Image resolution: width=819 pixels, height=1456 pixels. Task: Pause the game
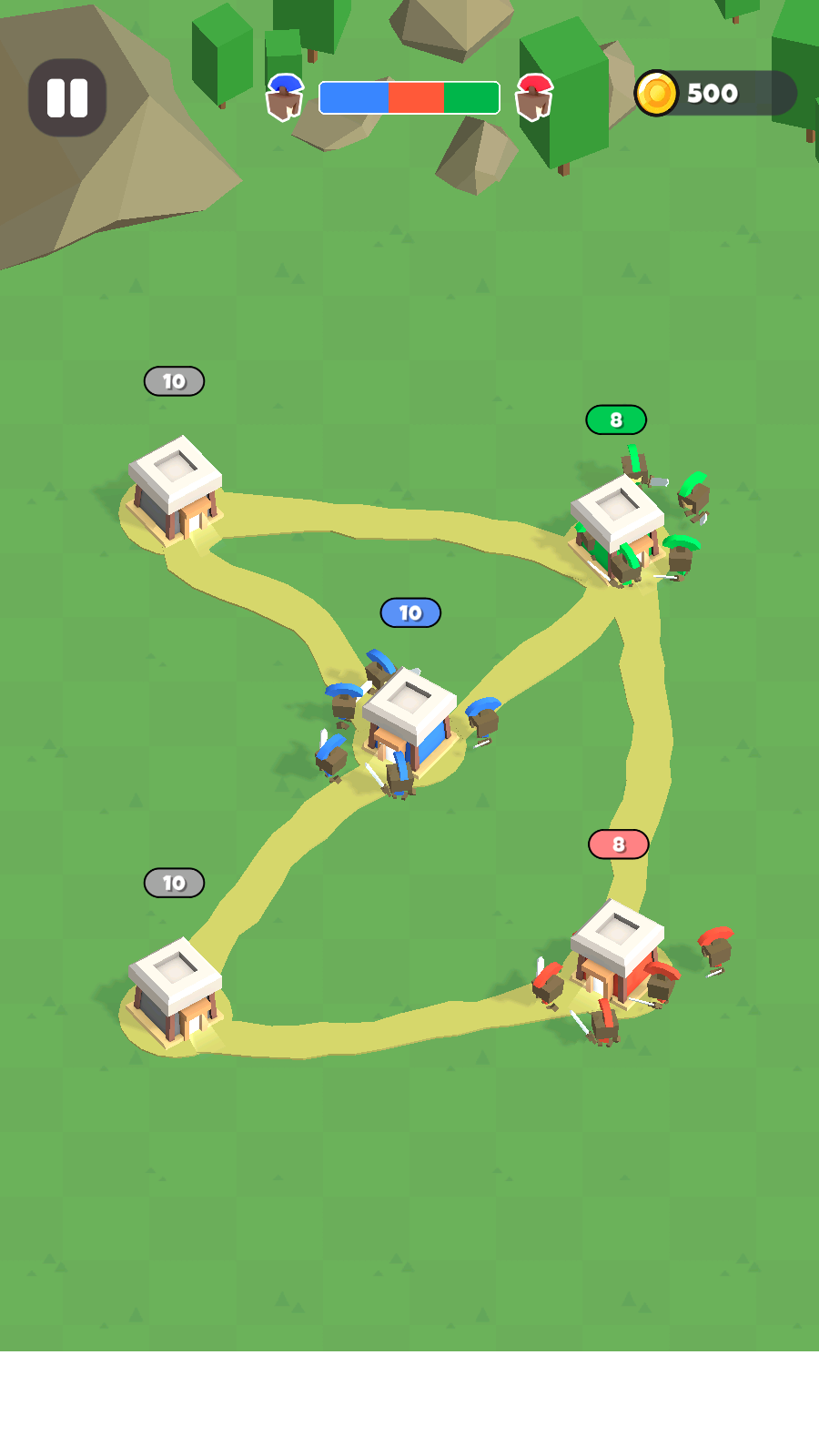[67, 97]
